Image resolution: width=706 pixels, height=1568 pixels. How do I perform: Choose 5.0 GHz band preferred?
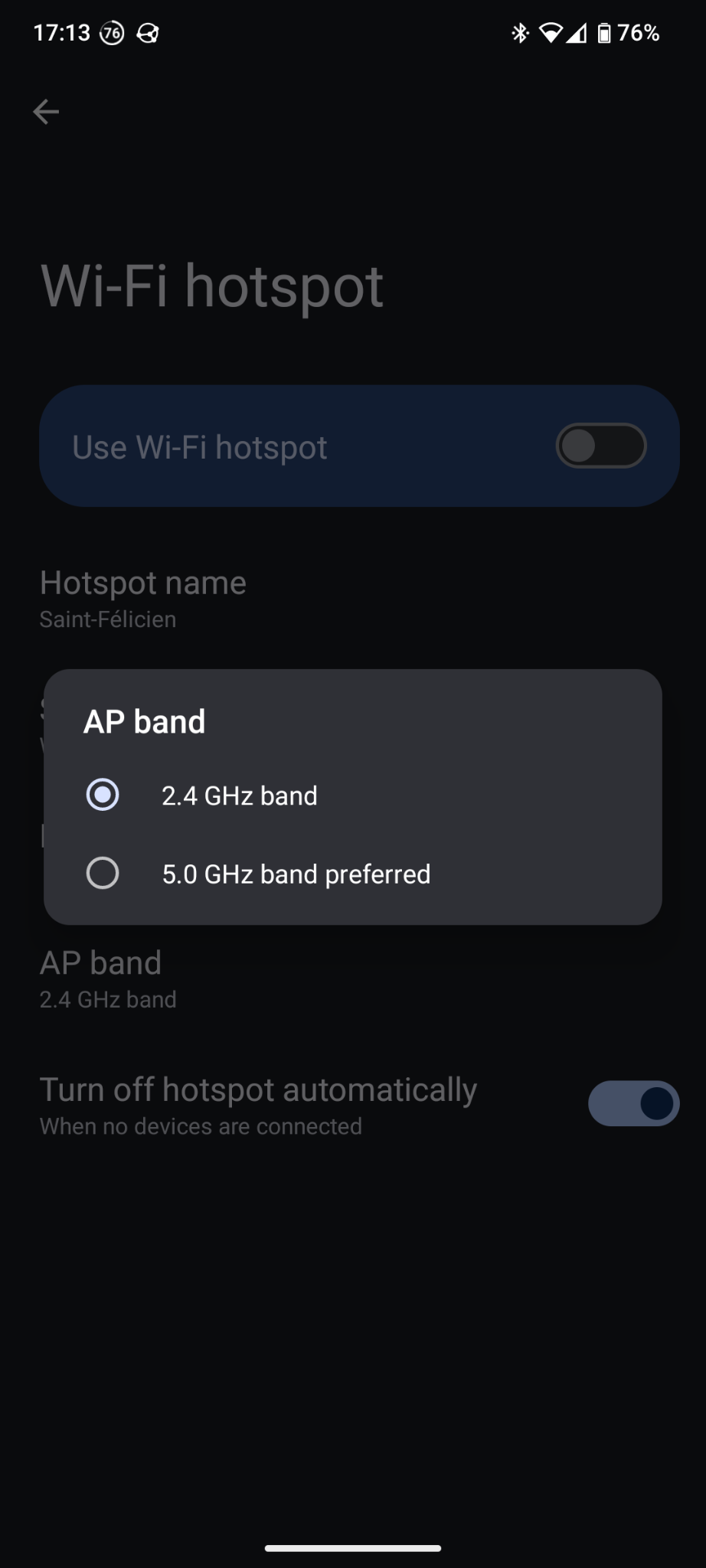352,874
